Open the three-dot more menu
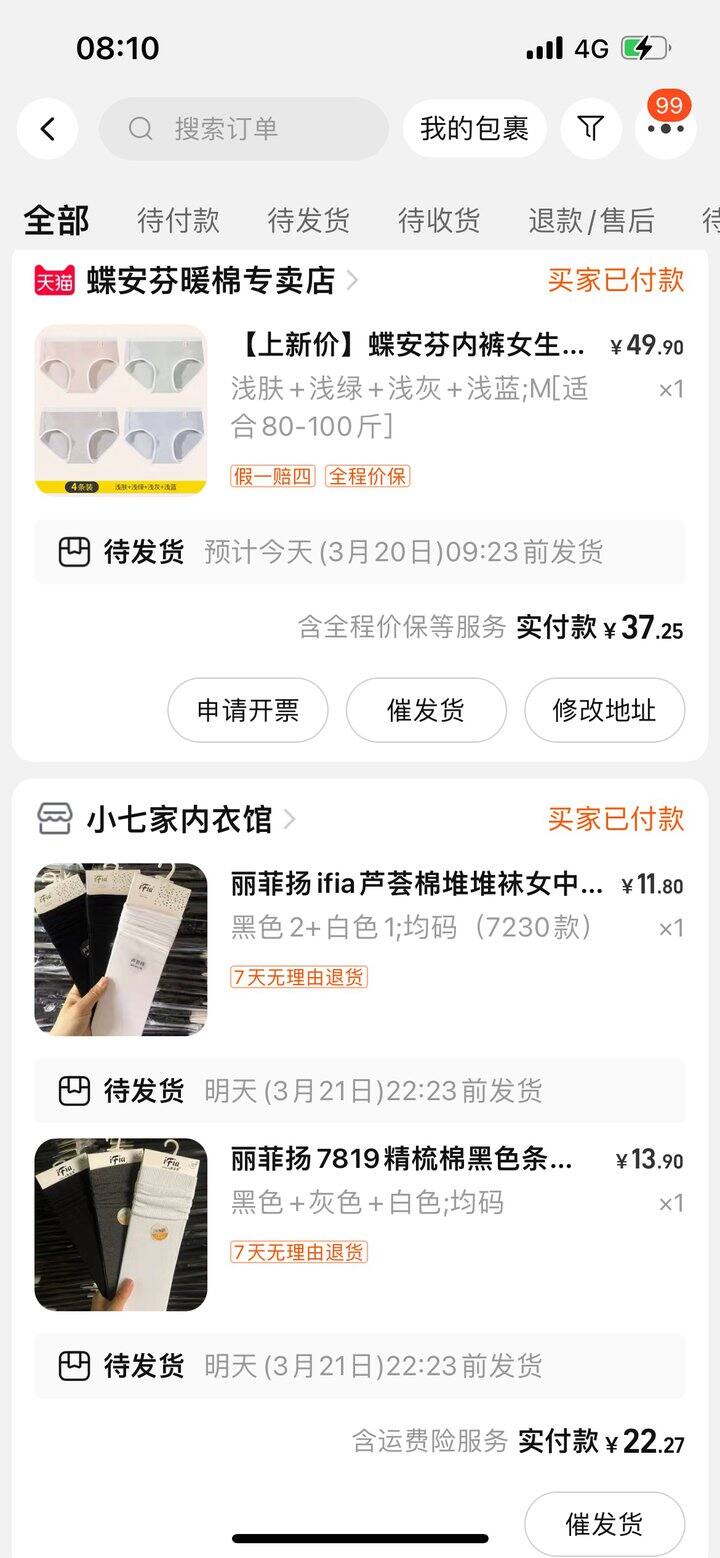The image size is (720, 1558). 665,129
